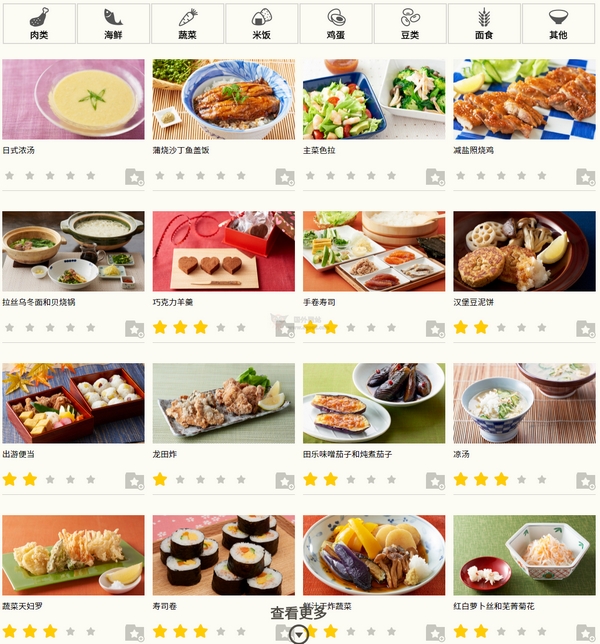The image size is (600, 644).
Task: Show the 鸡蛋 recipes category
Action: pos(336,24)
